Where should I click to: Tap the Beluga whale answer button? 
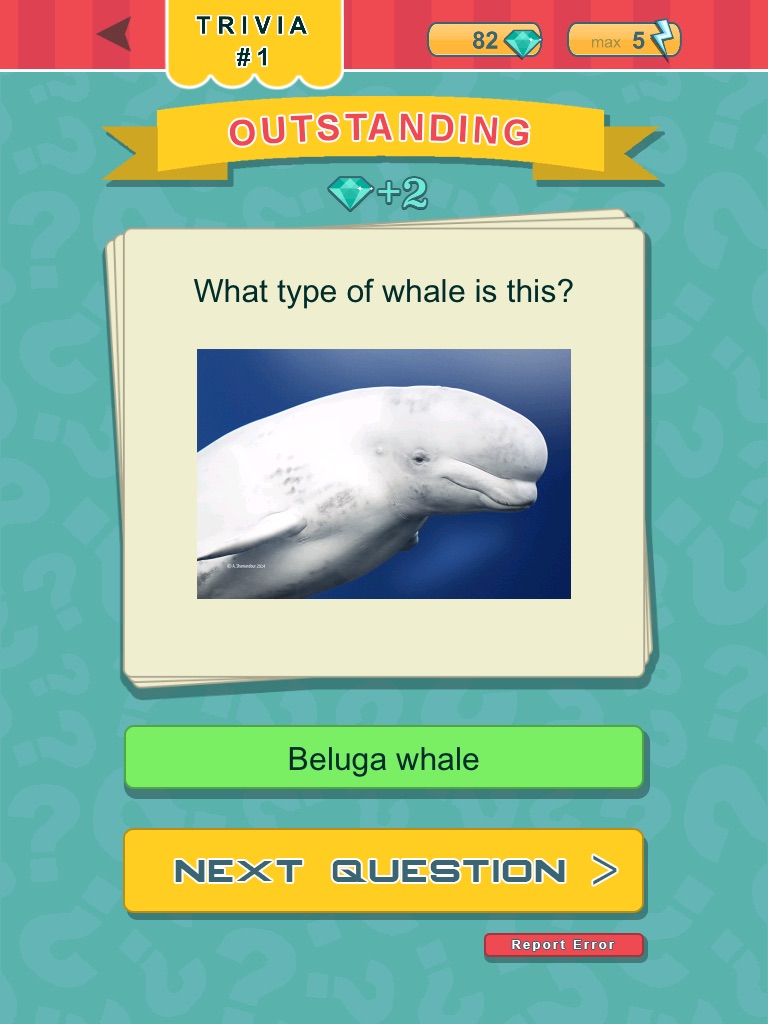(x=384, y=758)
